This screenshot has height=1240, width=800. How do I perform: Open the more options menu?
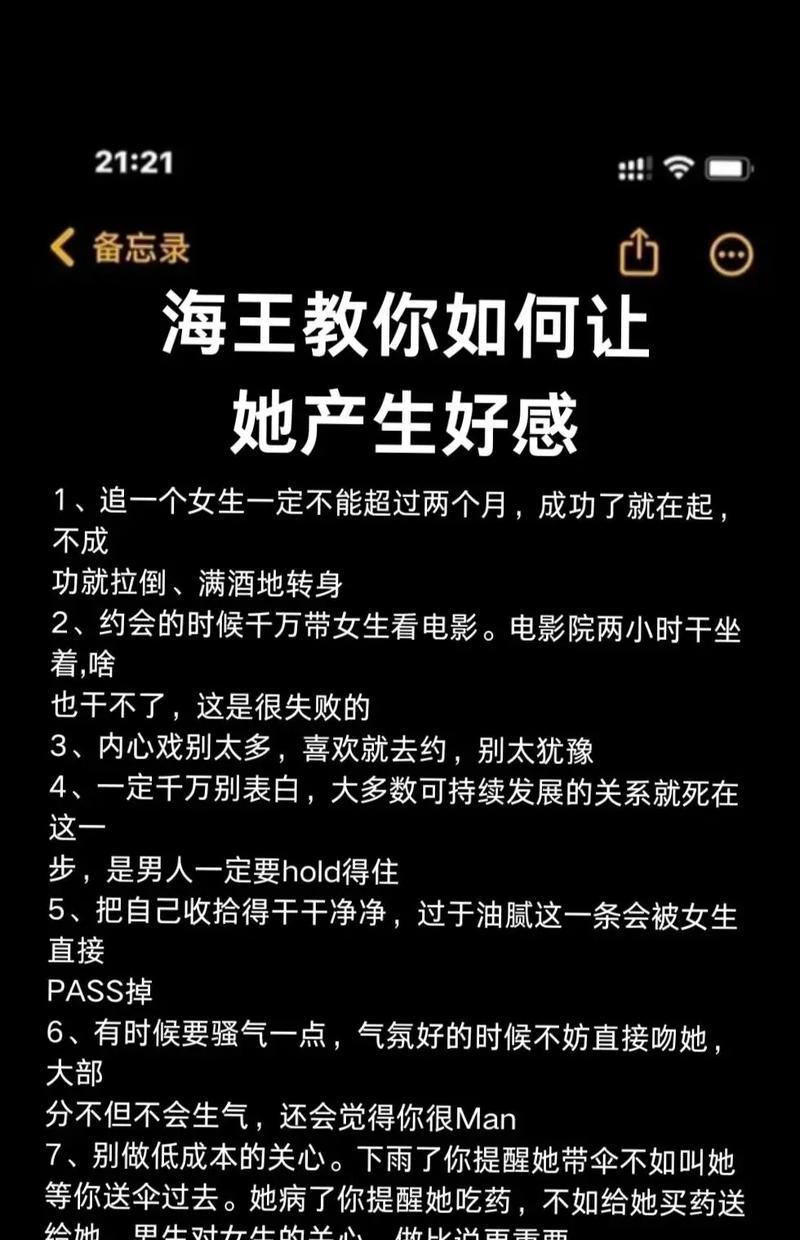(x=730, y=255)
